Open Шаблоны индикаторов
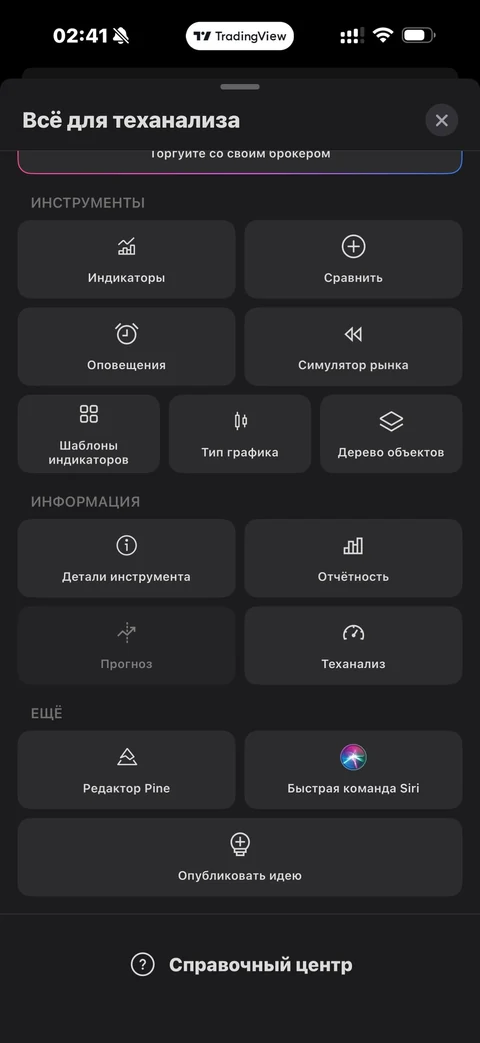Screen dimensions: 480x1043 (x=88, y=434)
